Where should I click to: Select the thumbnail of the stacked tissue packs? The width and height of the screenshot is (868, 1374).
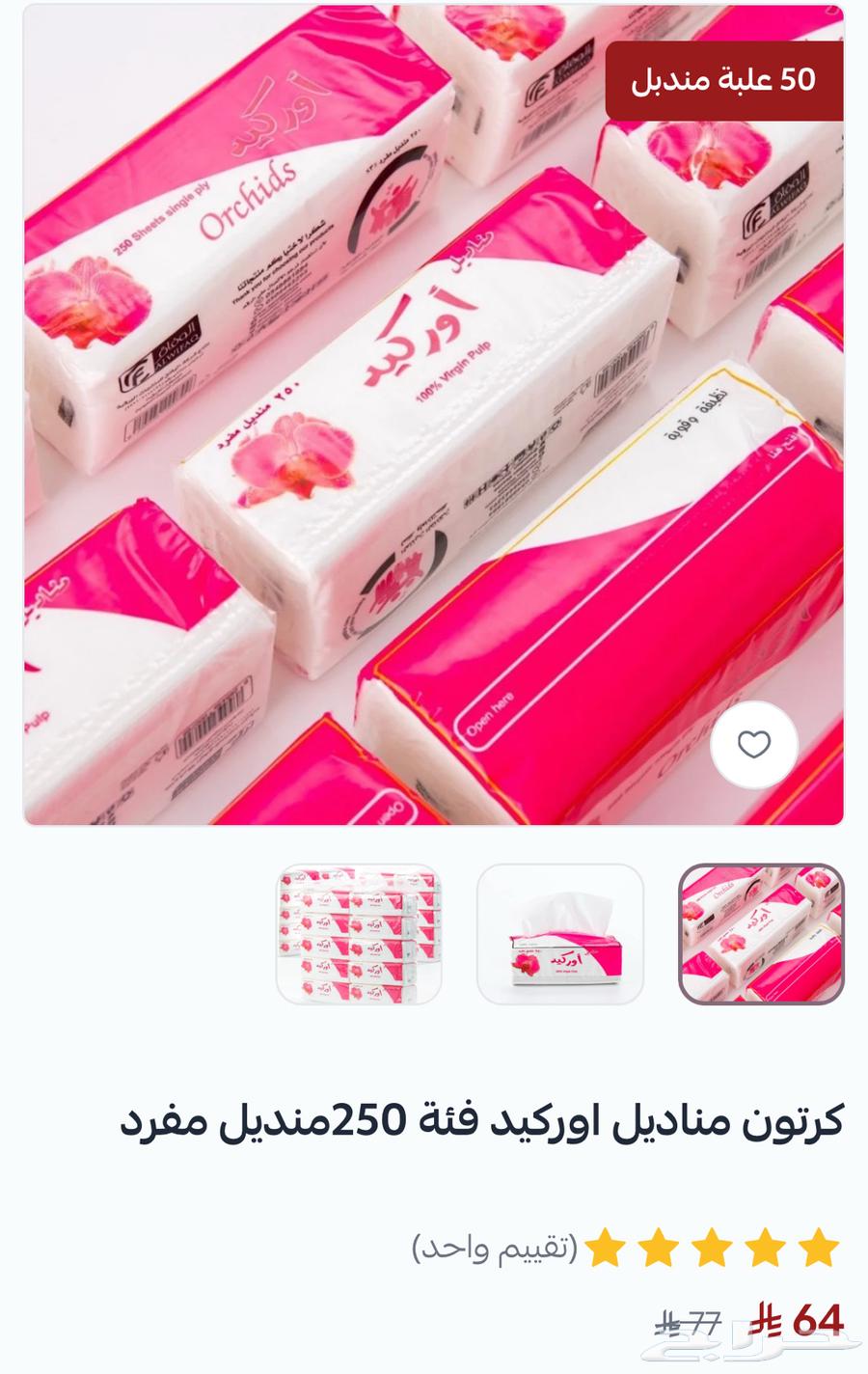point(359,934)
